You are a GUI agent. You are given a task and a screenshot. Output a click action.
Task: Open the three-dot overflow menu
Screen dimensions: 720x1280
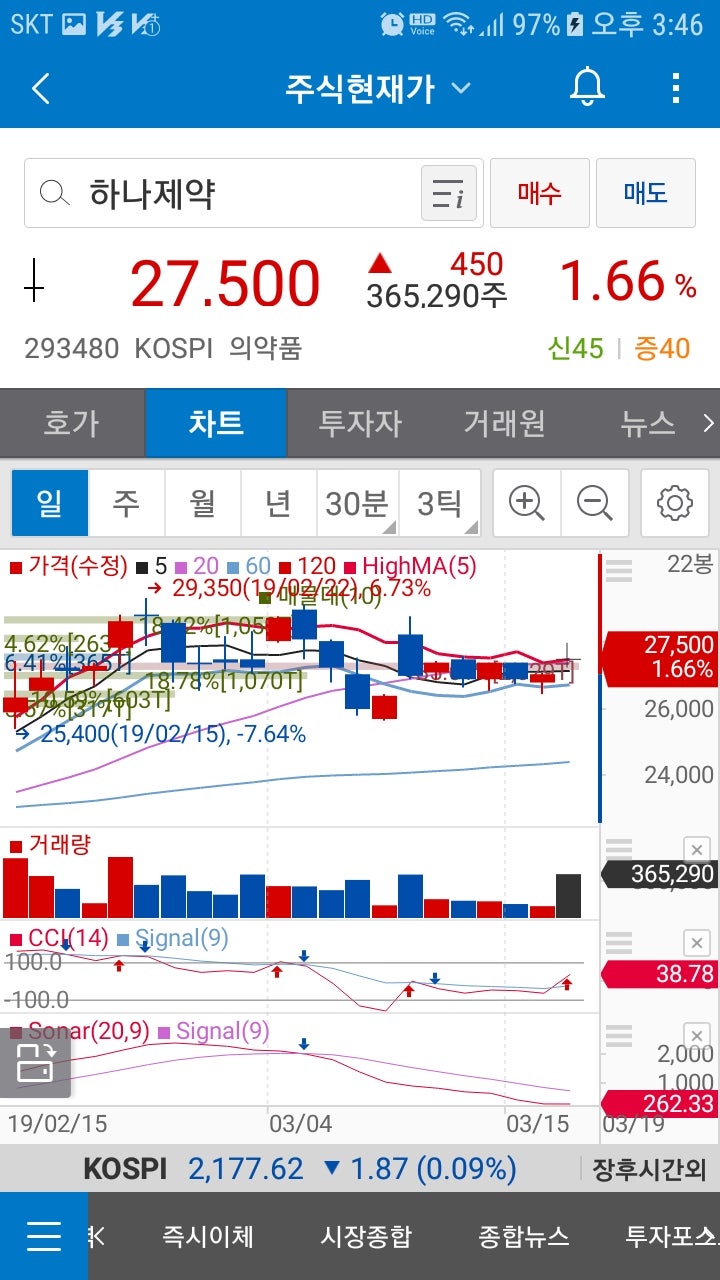coord(674,88)
